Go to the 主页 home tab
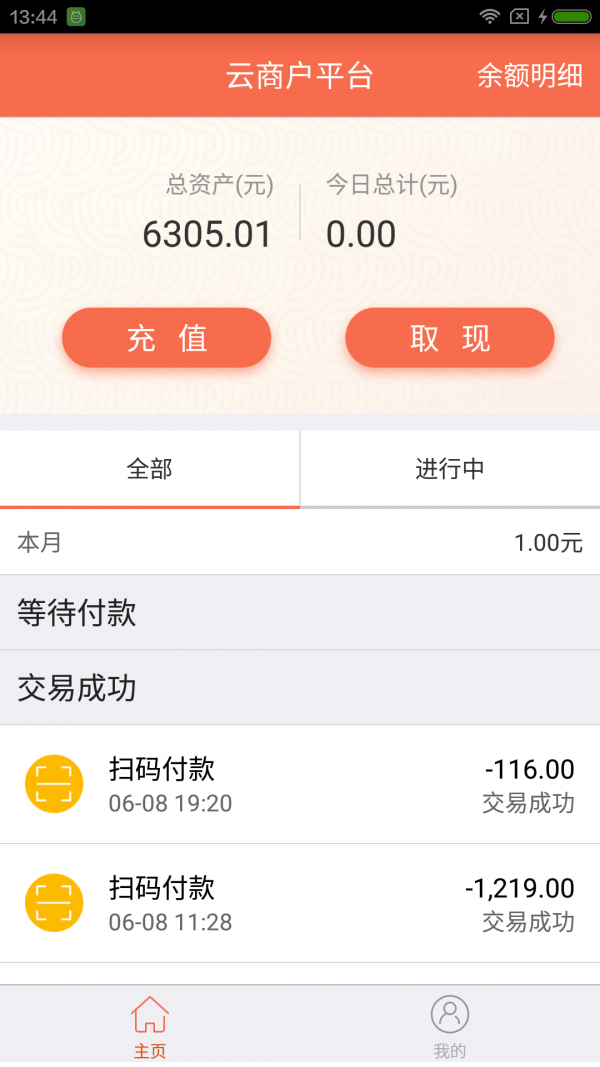The height and width of the screenshot is (1067, 600). click(150, 1026)
